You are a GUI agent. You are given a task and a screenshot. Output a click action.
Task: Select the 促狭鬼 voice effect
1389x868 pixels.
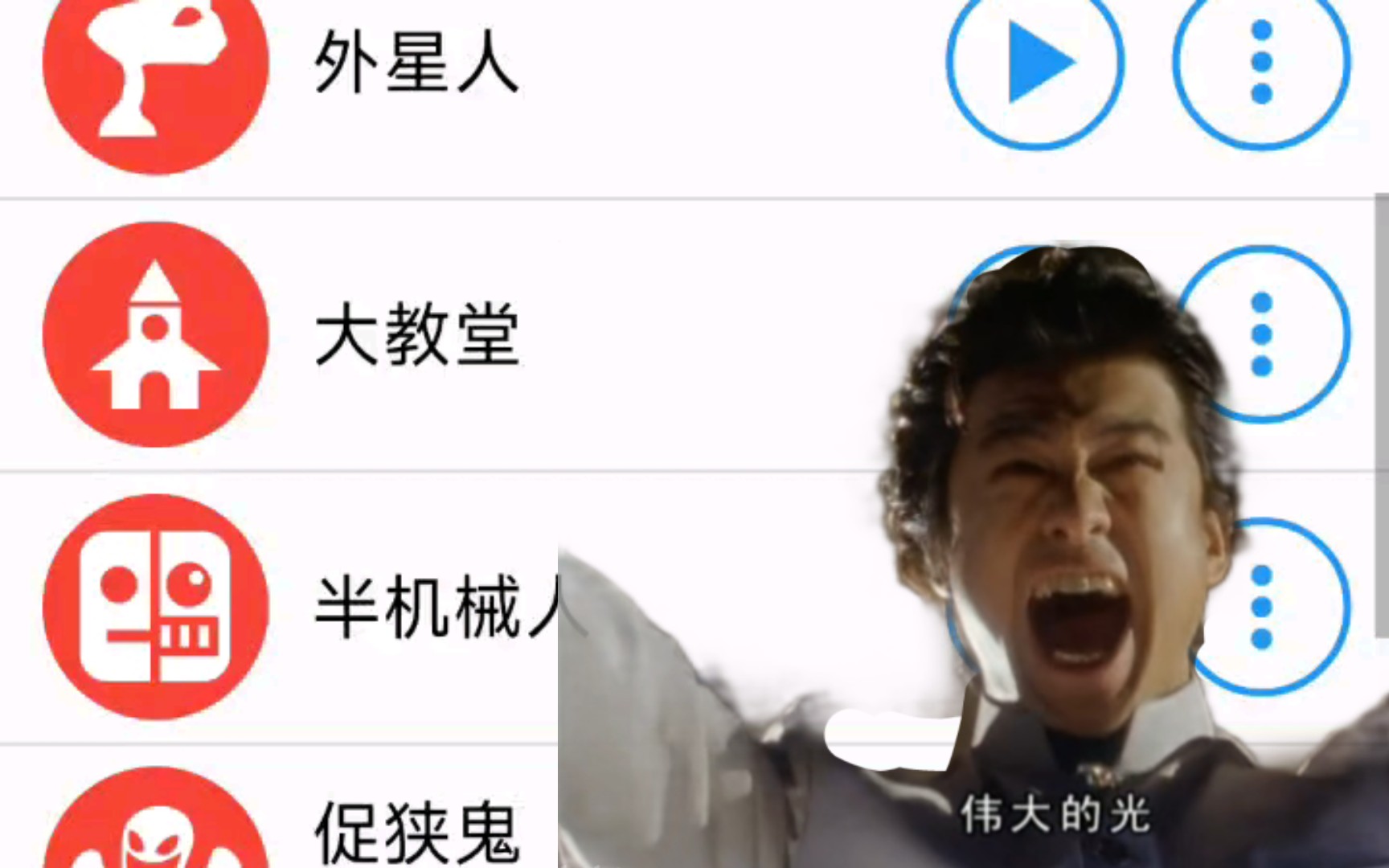coord(416,832)
